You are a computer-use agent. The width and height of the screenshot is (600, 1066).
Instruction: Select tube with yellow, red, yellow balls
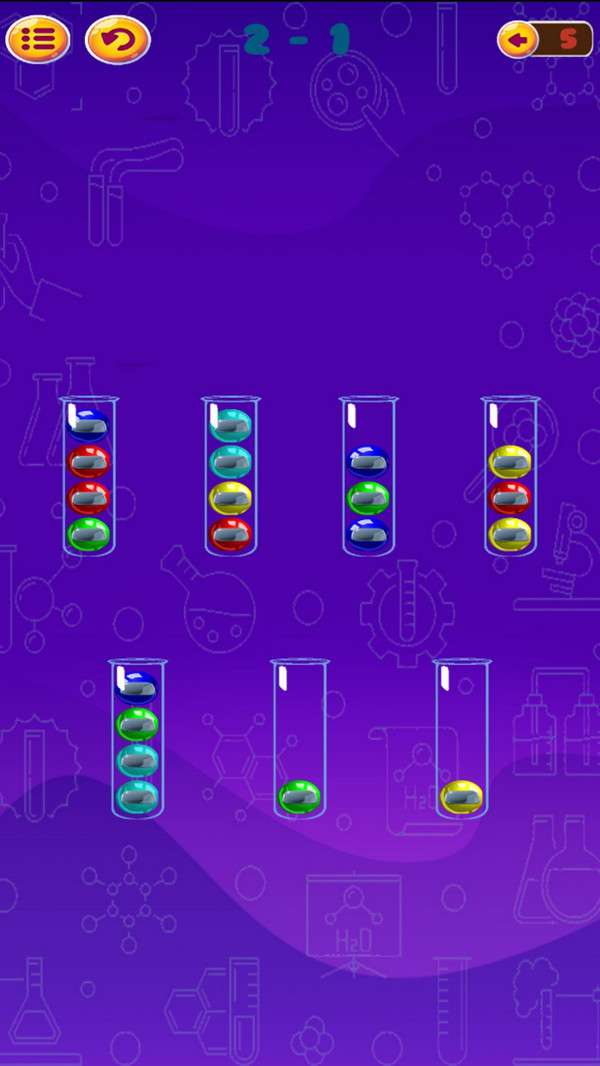(509, 478)
